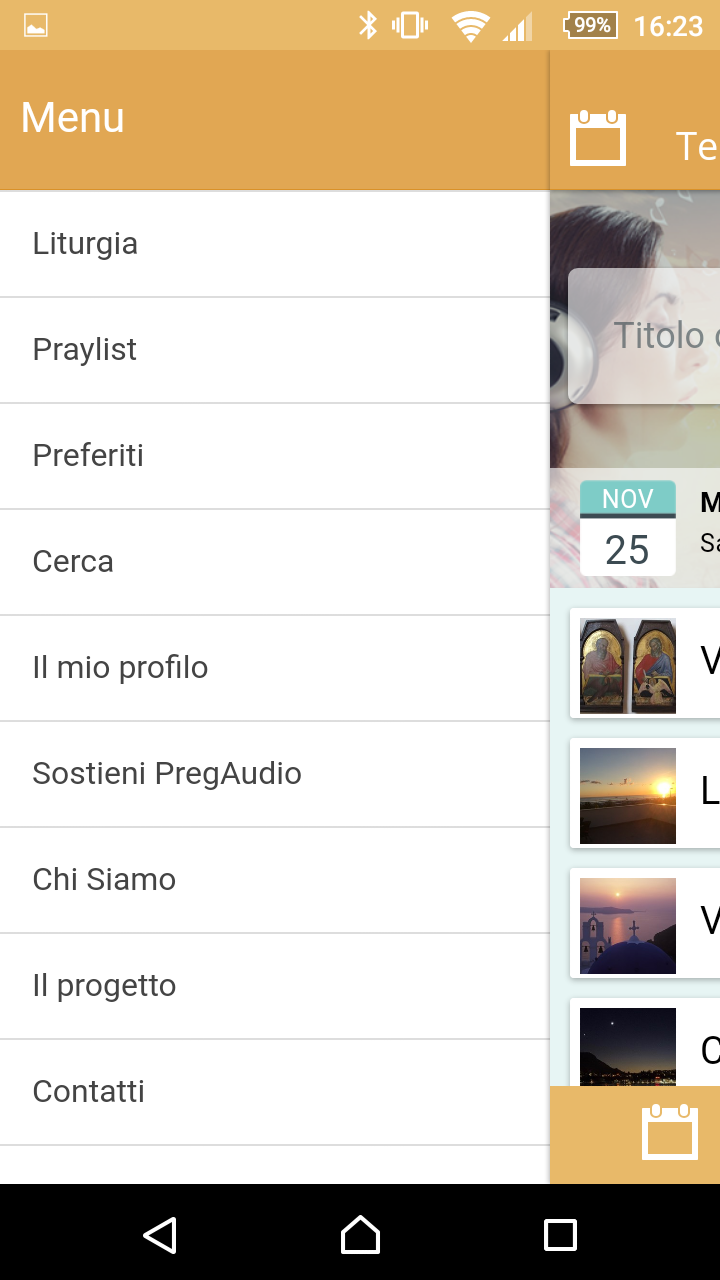Go back with system back button

click(160, 1235)
